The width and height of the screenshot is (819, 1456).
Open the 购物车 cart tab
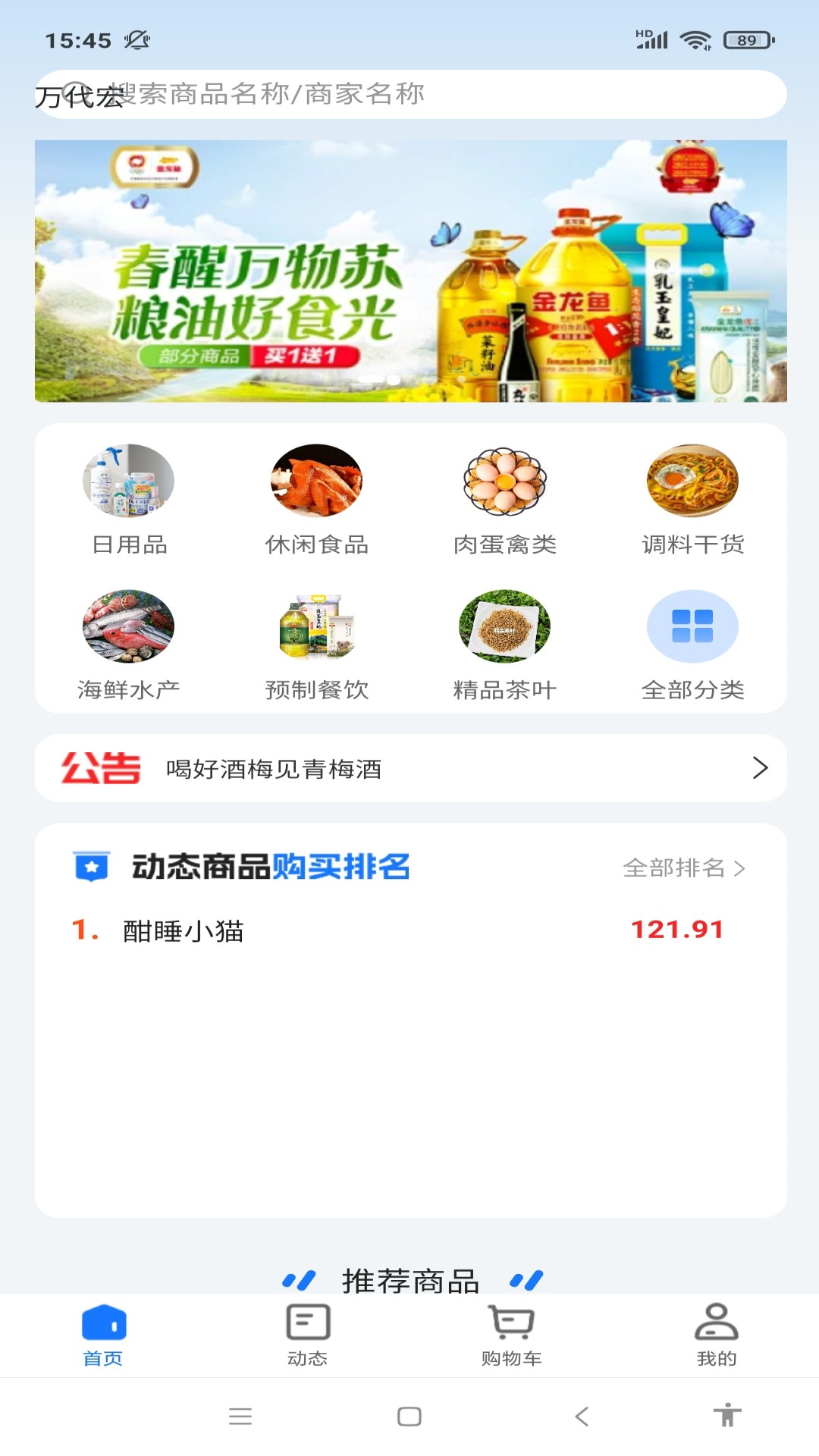pyautogui.click(x=512, y=1336)
